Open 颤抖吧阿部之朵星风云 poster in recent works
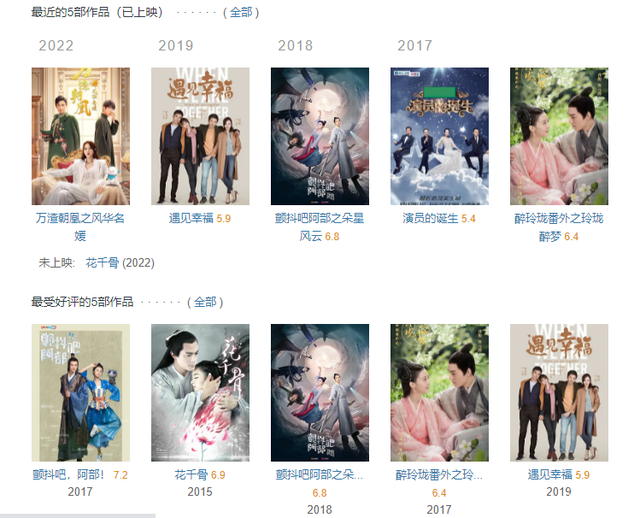 [320, 136]
